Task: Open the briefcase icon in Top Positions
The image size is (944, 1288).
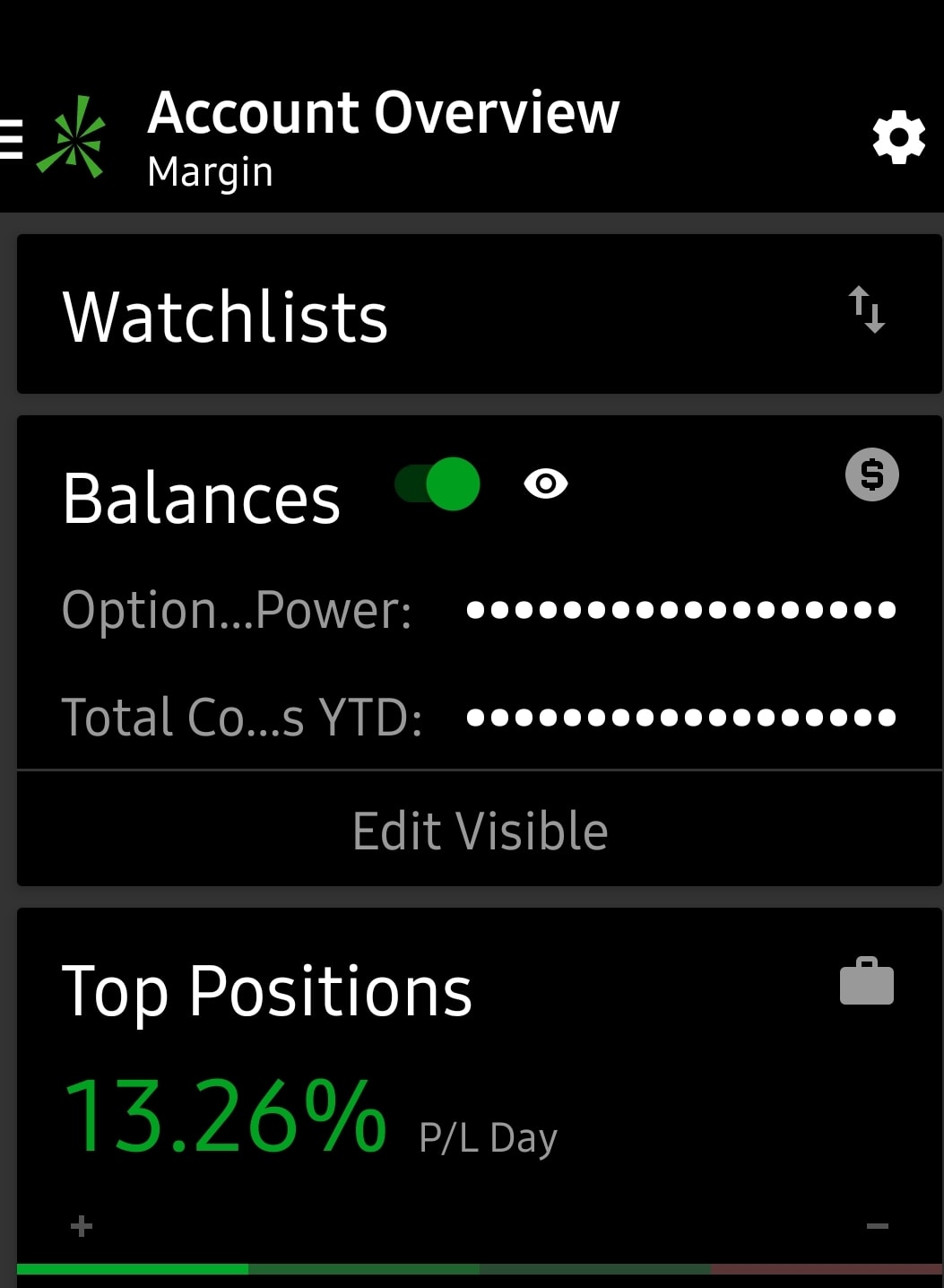Action: [x=866, y=981]
